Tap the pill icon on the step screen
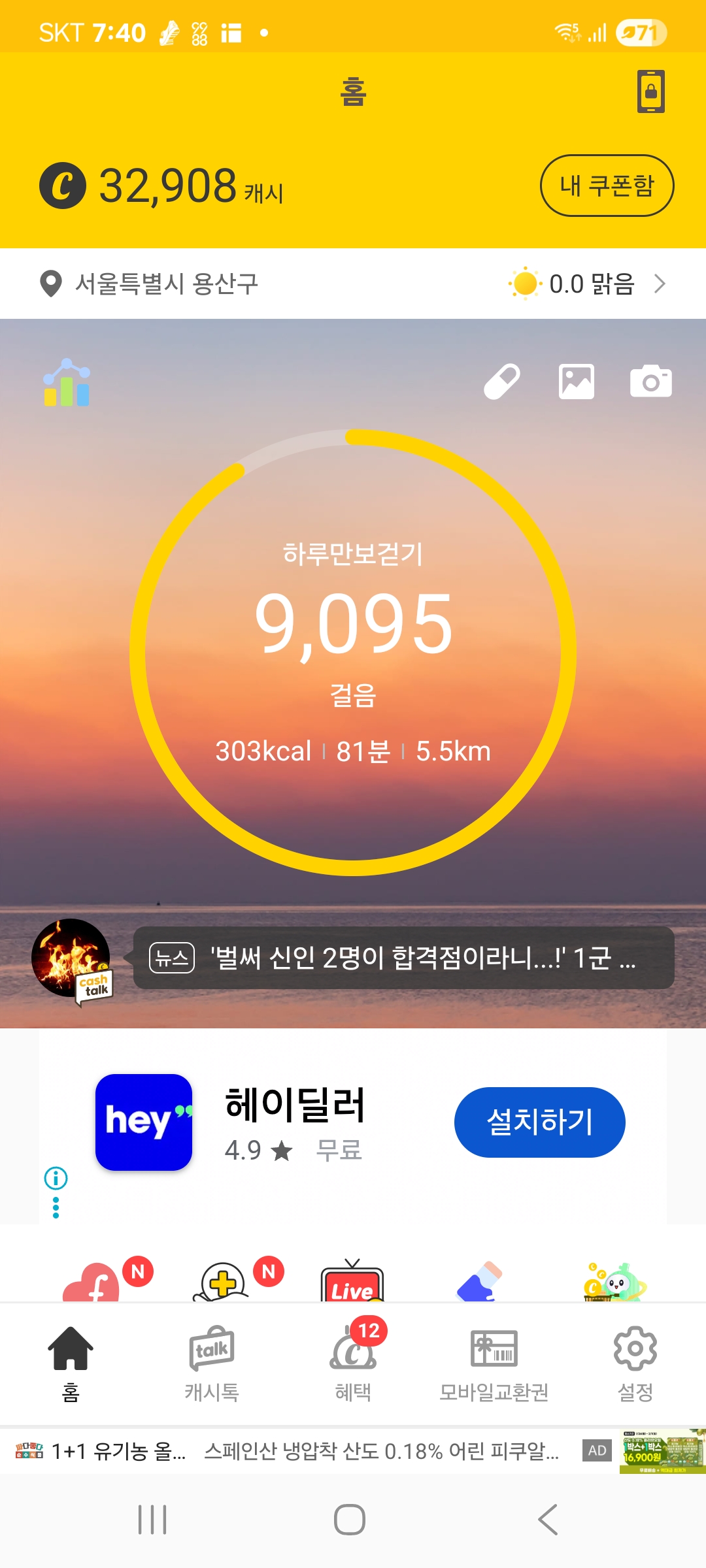The width and height of the screenshot is (706, 1568). tap(501, 382)
